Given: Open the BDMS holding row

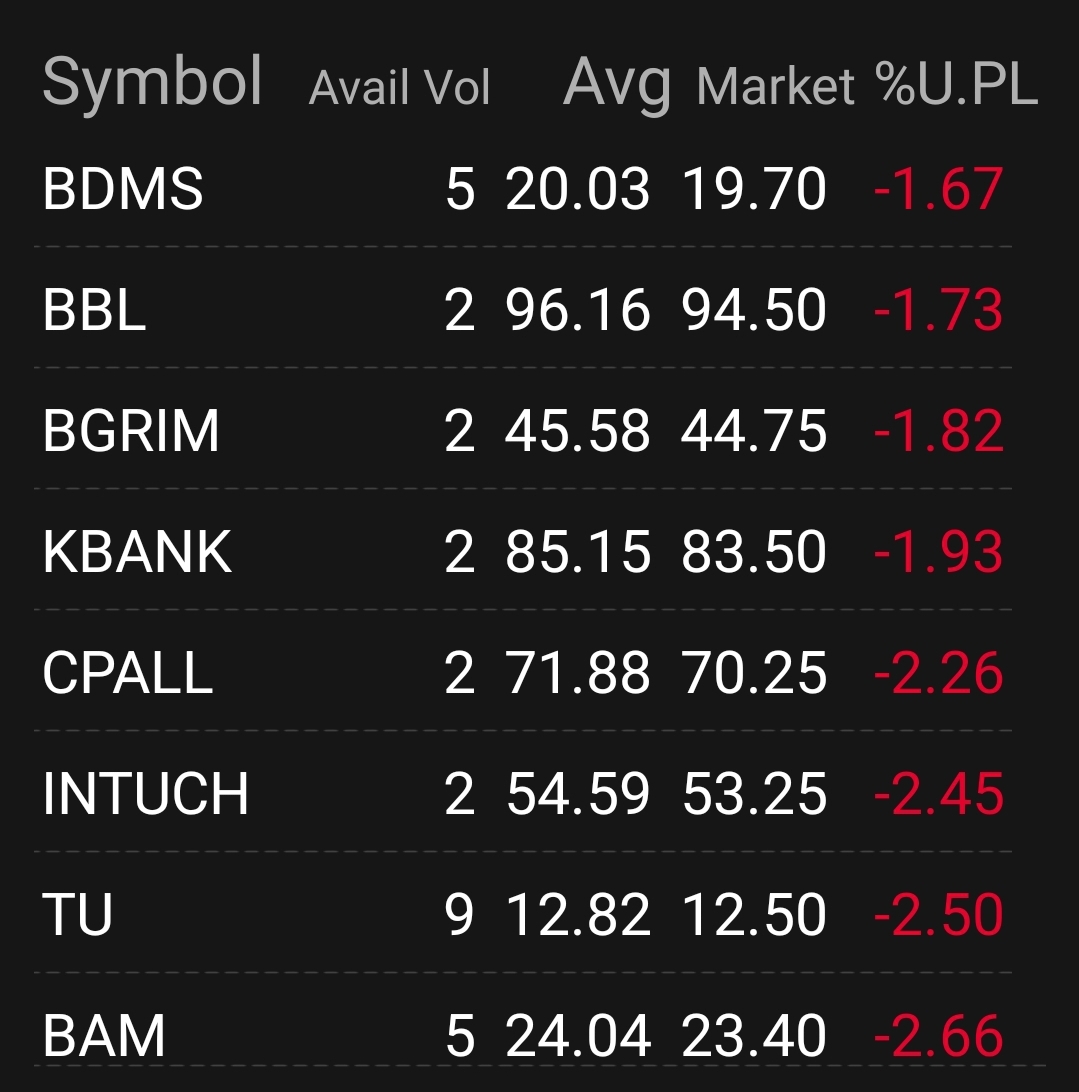Looking at the screenshot, I should point(123,190).
